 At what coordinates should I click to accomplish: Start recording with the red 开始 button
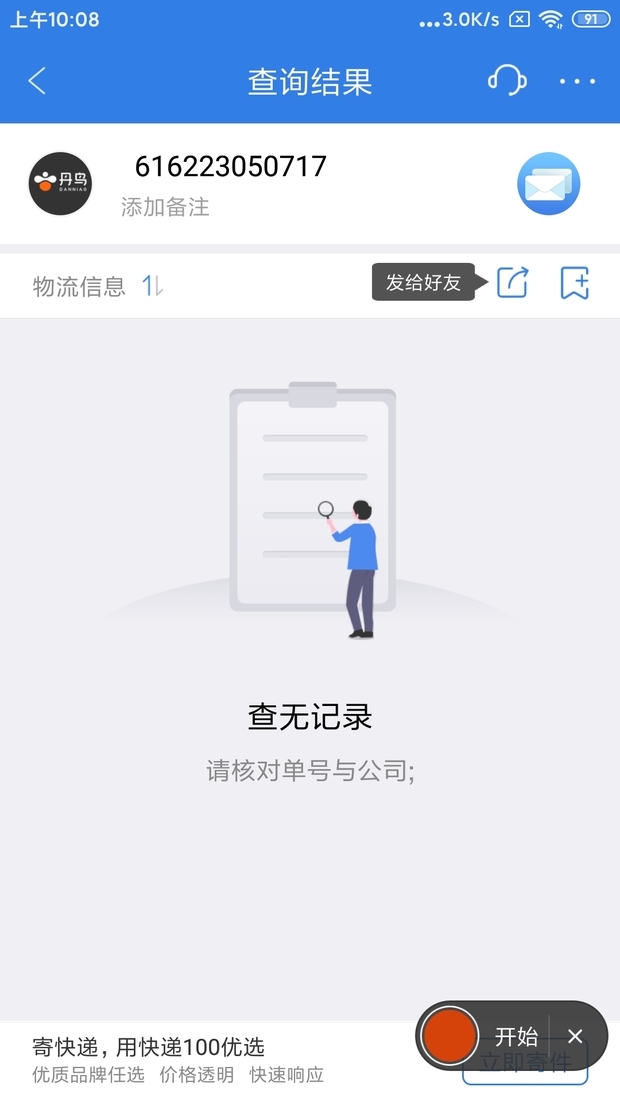[x=450, y=1036]
